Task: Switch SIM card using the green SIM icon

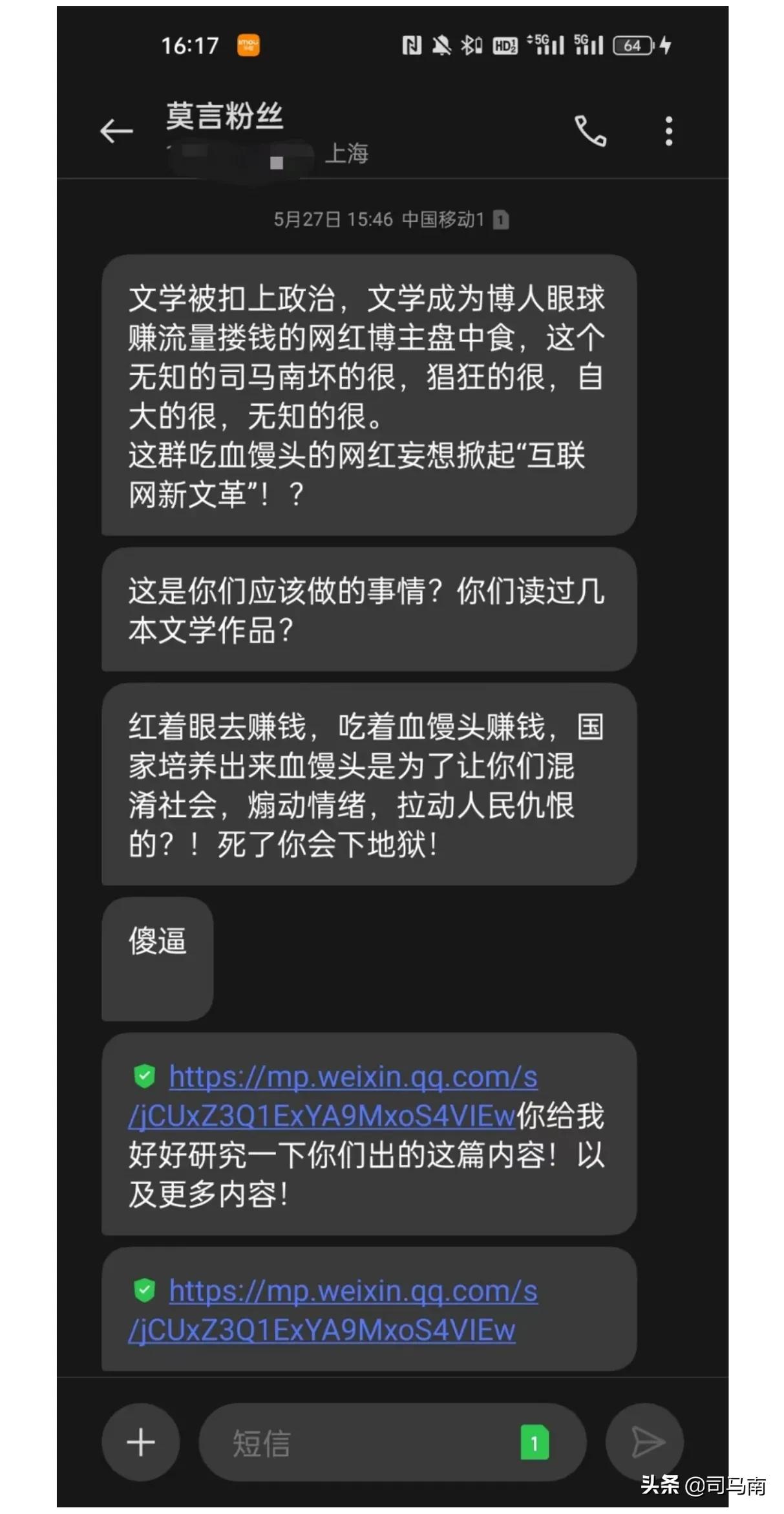Action: coord(535,1442)
